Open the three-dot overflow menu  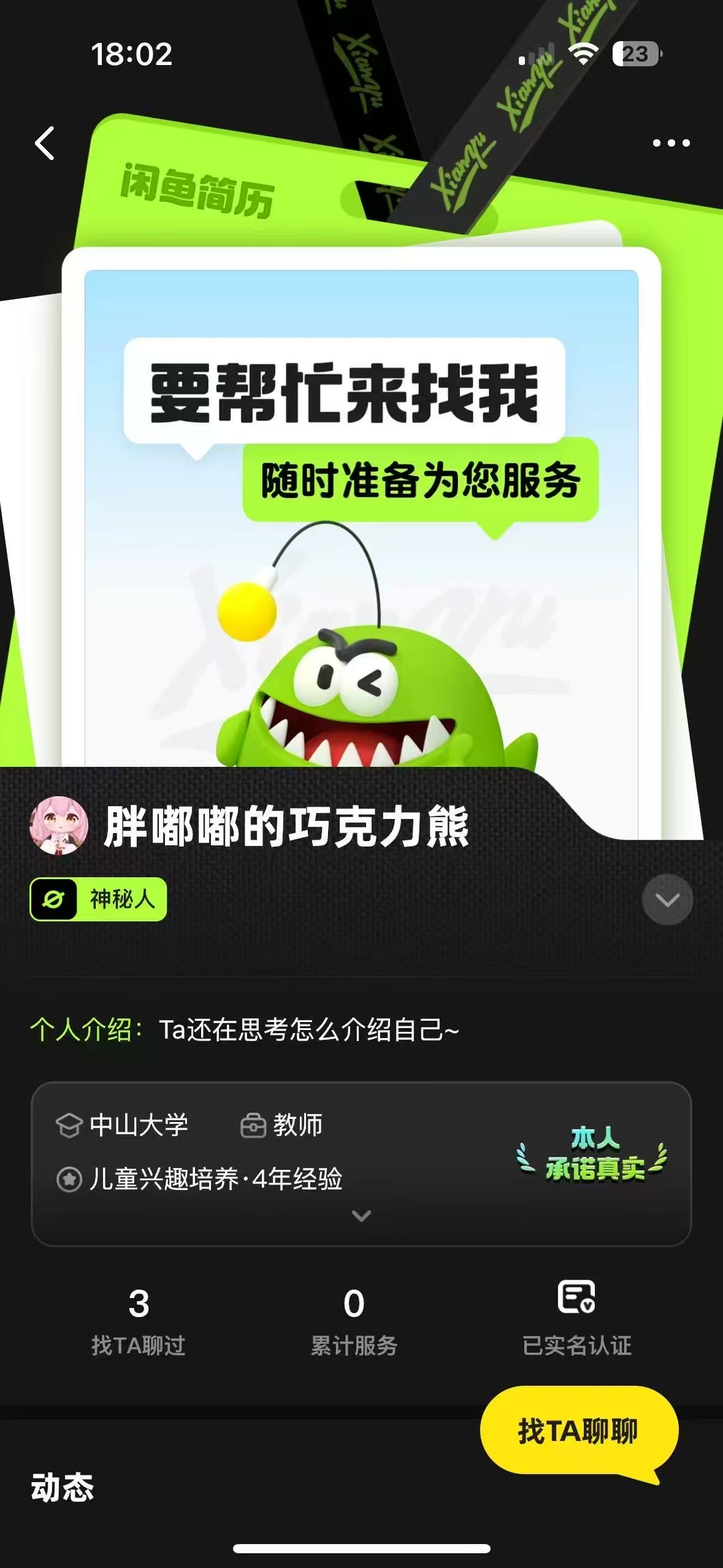tap(671, 143)
